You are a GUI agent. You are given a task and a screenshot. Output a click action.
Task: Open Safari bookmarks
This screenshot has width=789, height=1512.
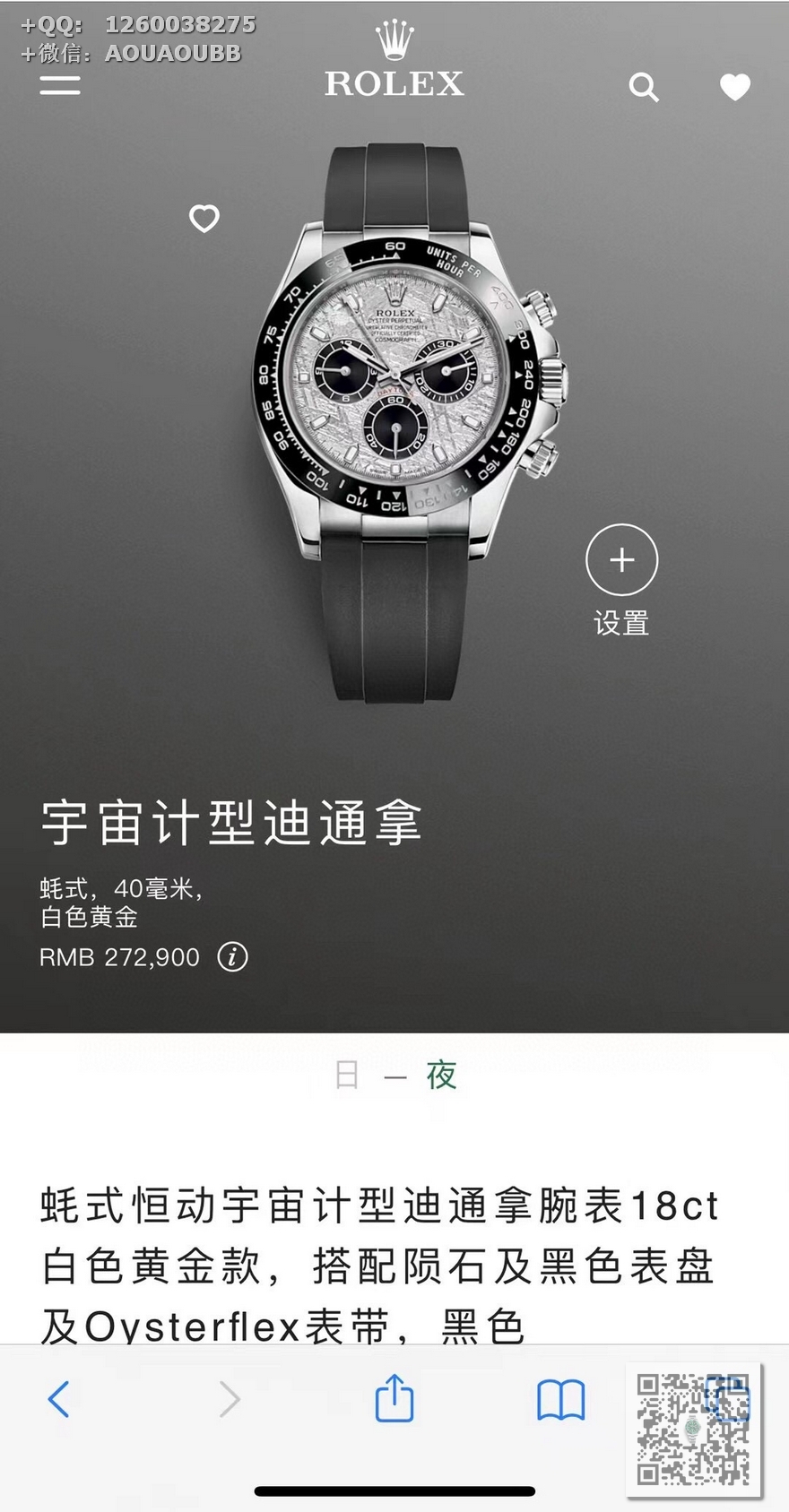tap(560, 1399)
